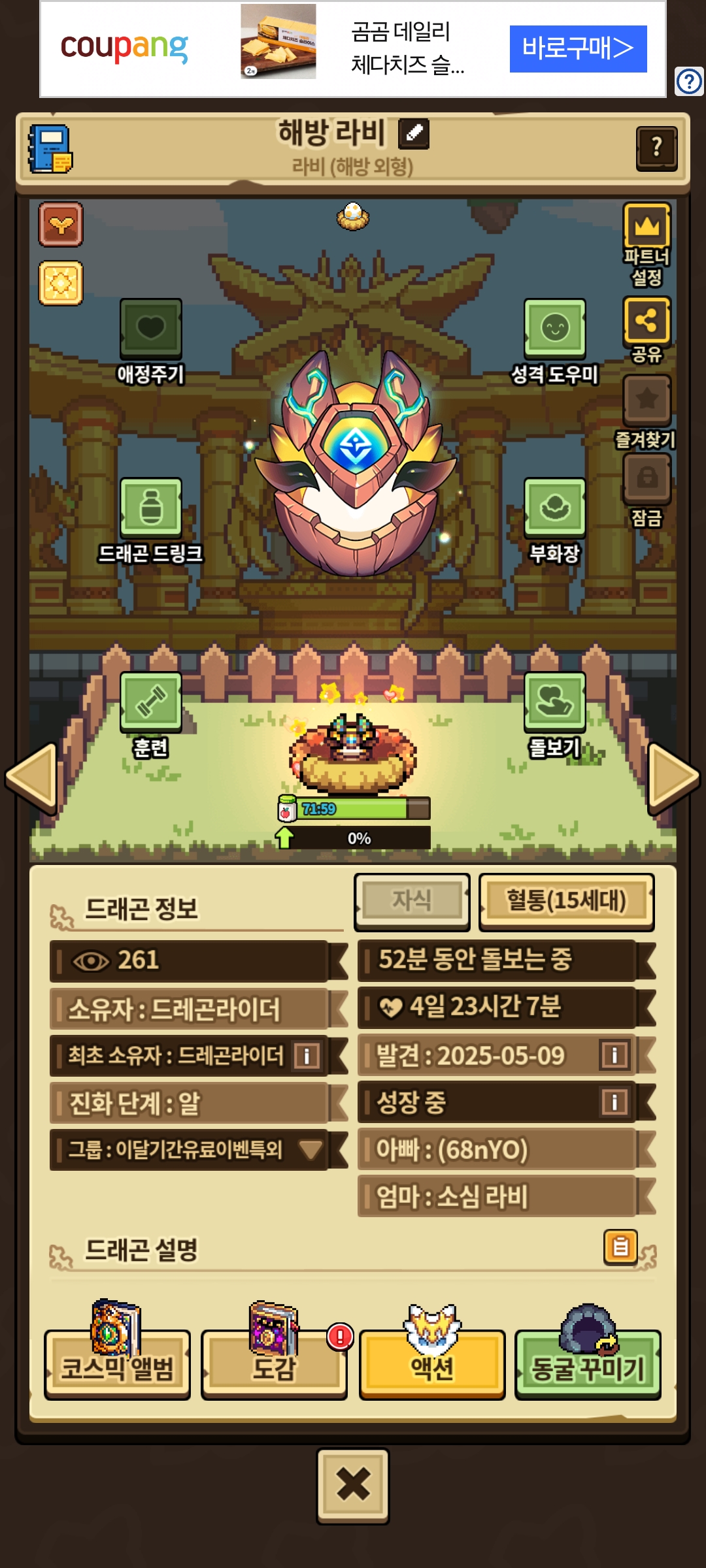Screen dimensions: 706x1568
Task: Select 돌보기 care action
Action: 554,701
